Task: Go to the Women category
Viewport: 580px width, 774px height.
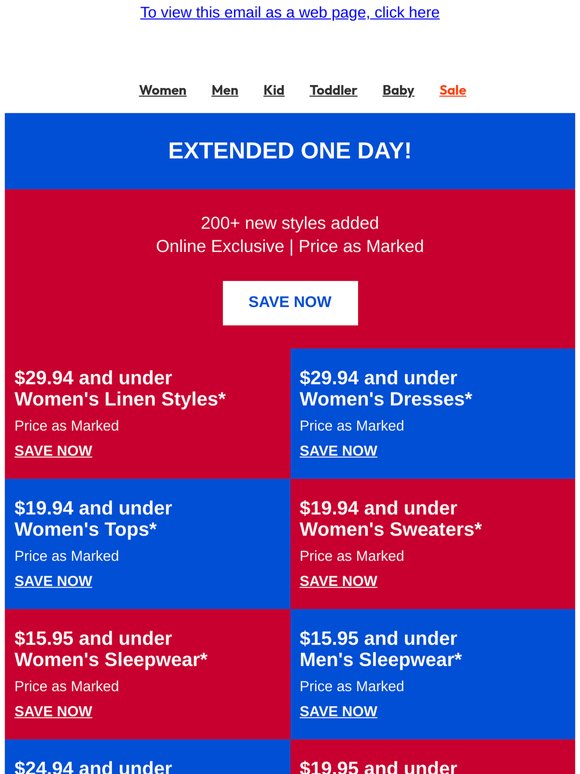Action: (x=162, y=90)
